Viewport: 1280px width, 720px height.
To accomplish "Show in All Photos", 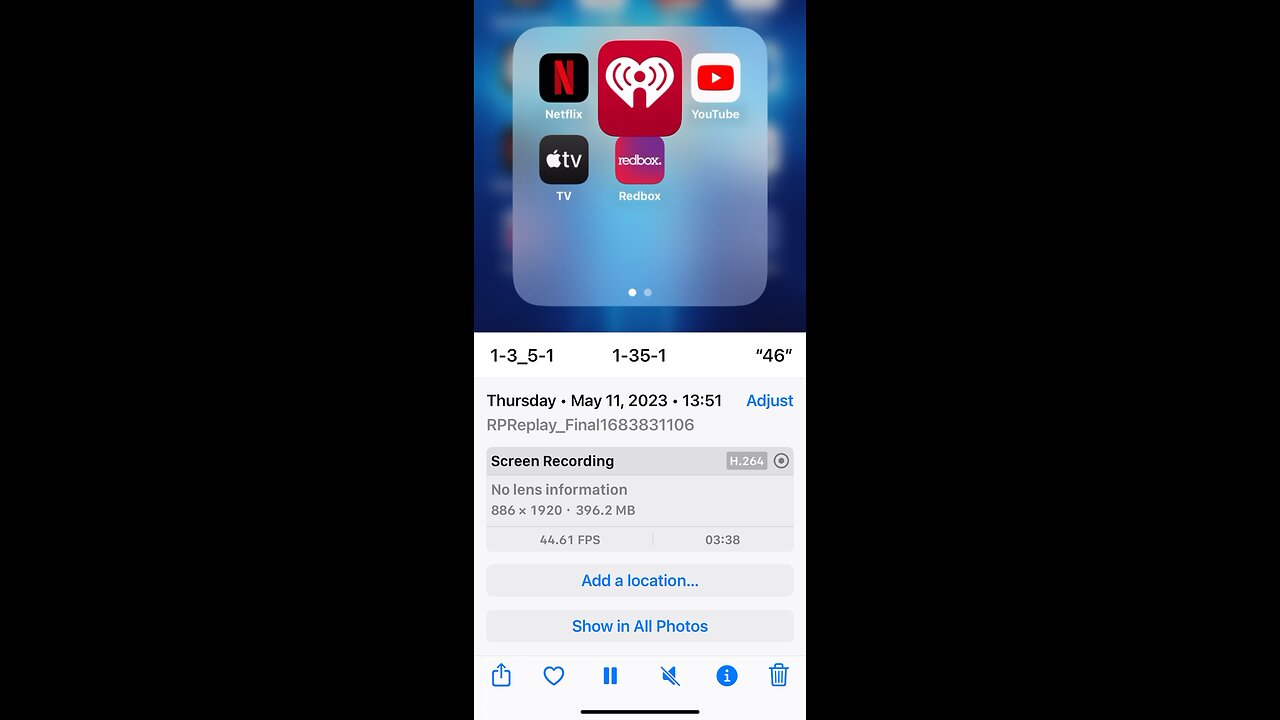I will pyautogui.click(x=640, y=626).
